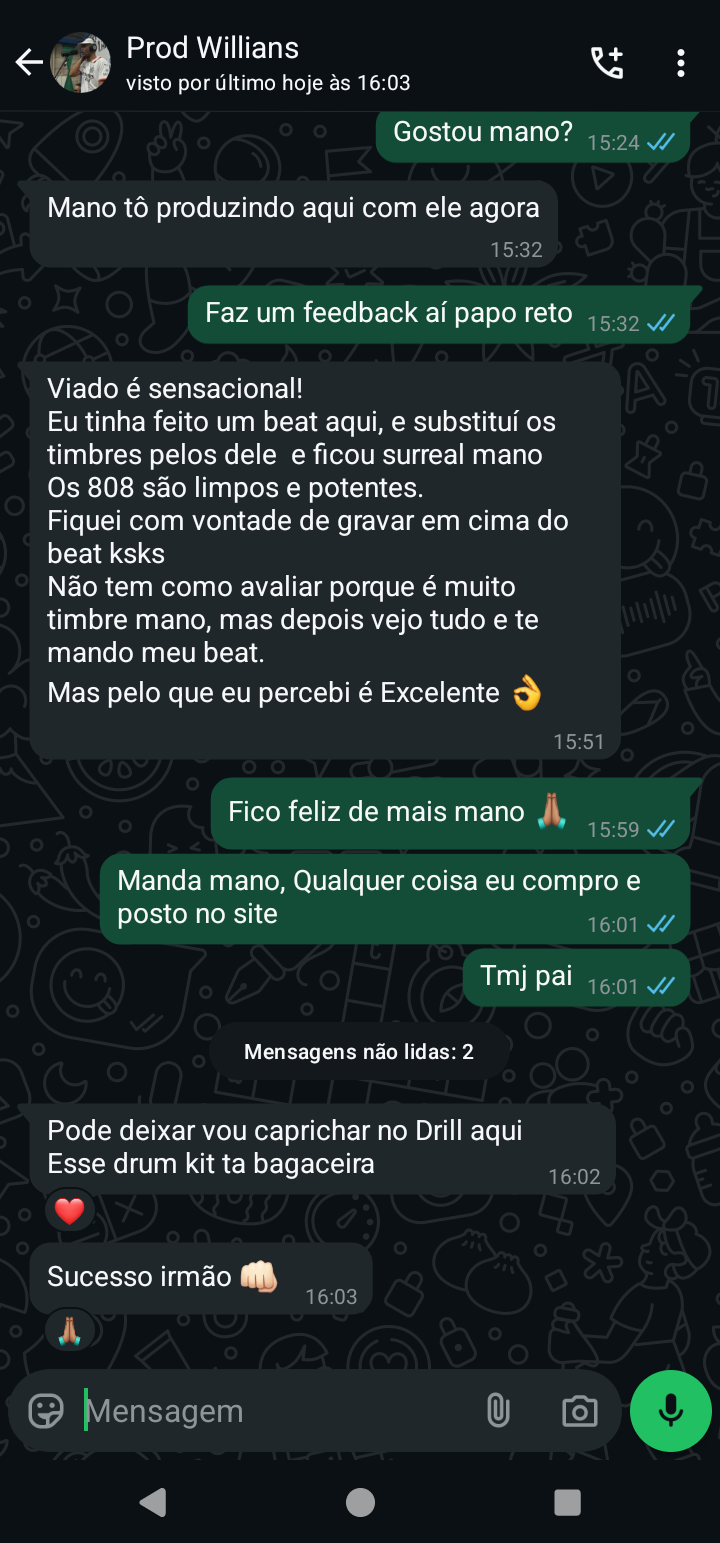This screenshot has height=1543, width=720.
Task: View Prod Willians profile photo
Action: [80, 63]
